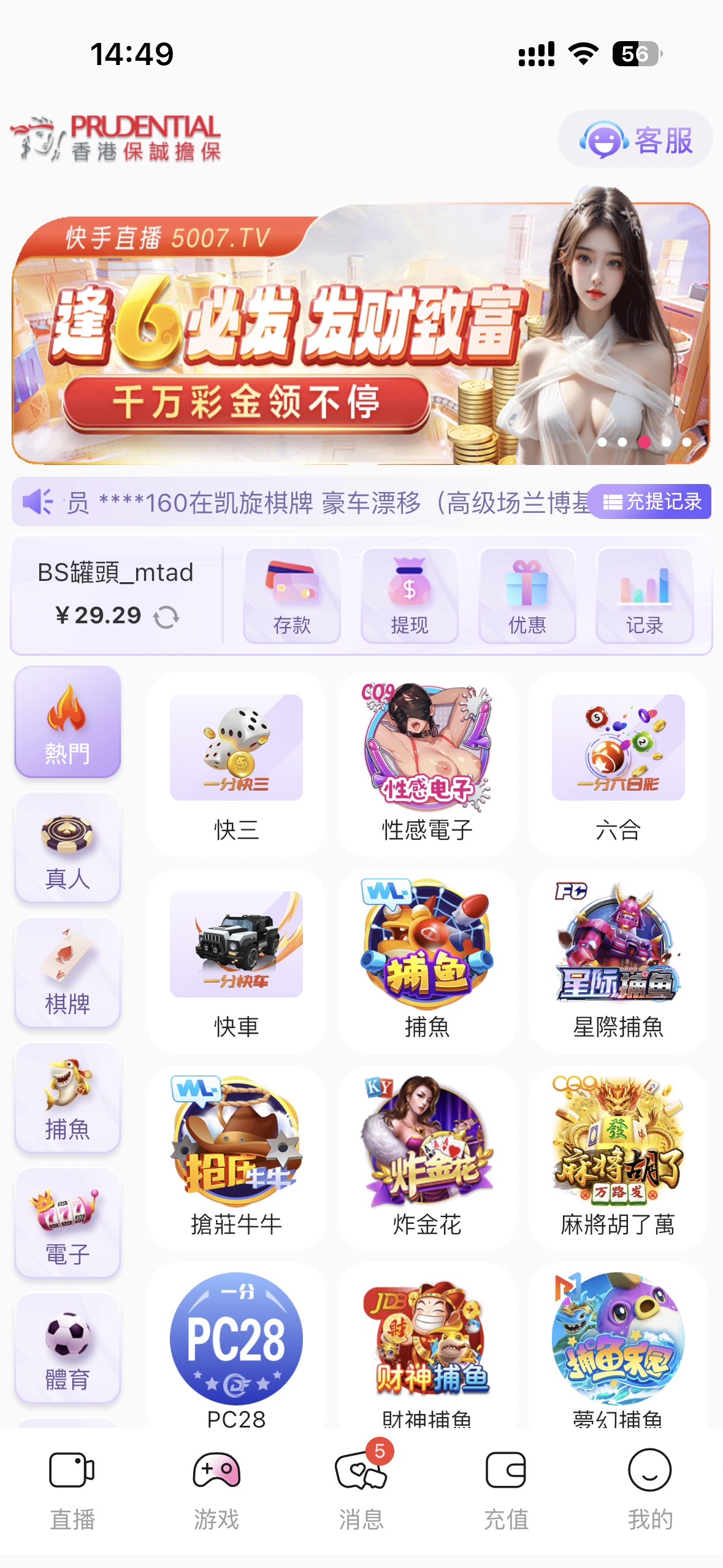Open 充提记录 records
Image resolution: width=723 pixels, height=1568 pixels.
tap(651, 502)
